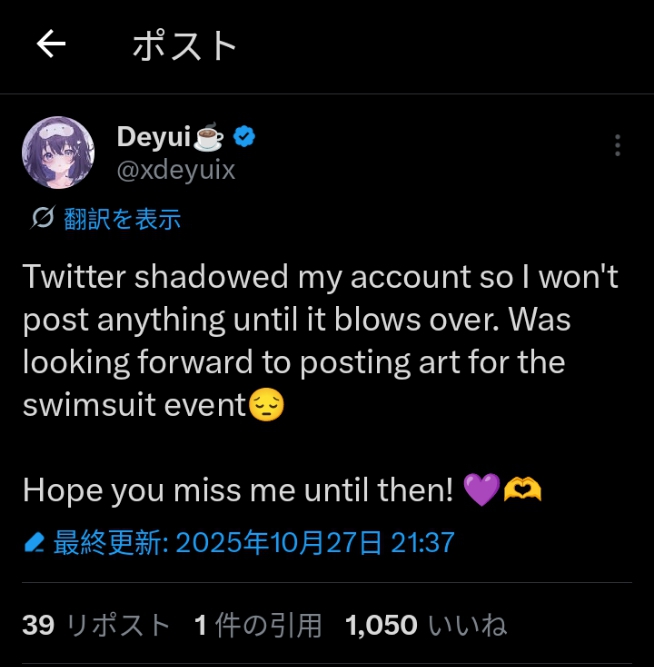Open Deyui's profile picture
The width and height of the screenshot is (654, 667).
(58, 152)
